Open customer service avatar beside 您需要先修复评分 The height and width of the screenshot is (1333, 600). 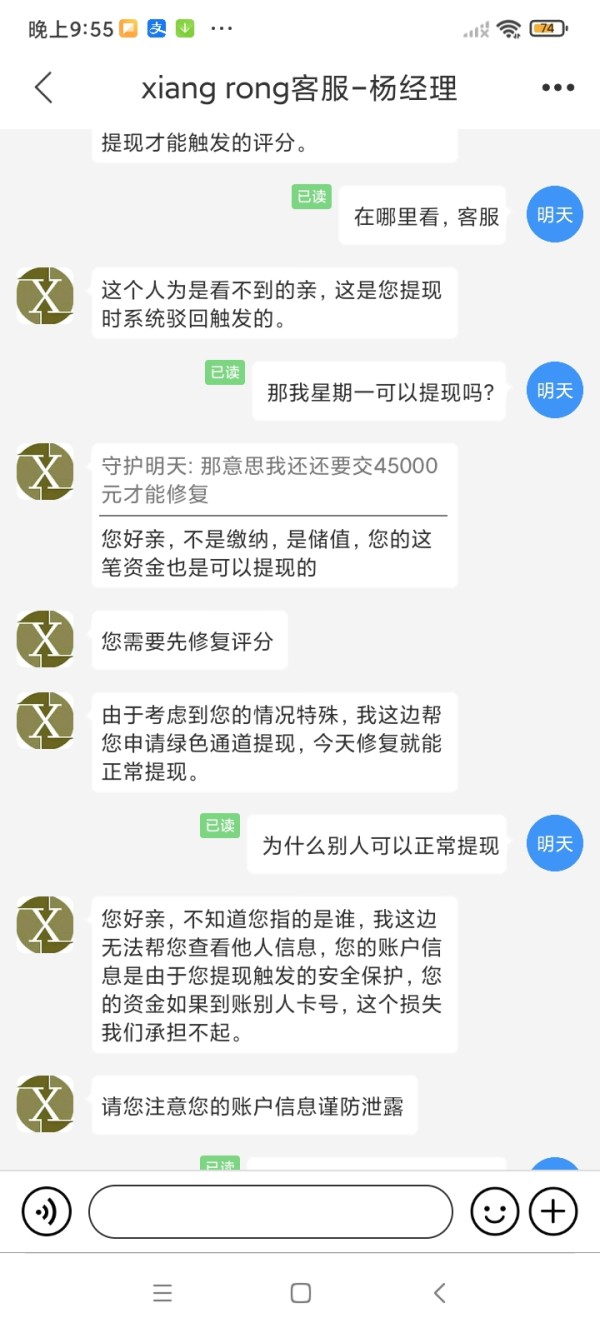click(x=45, y=640)
